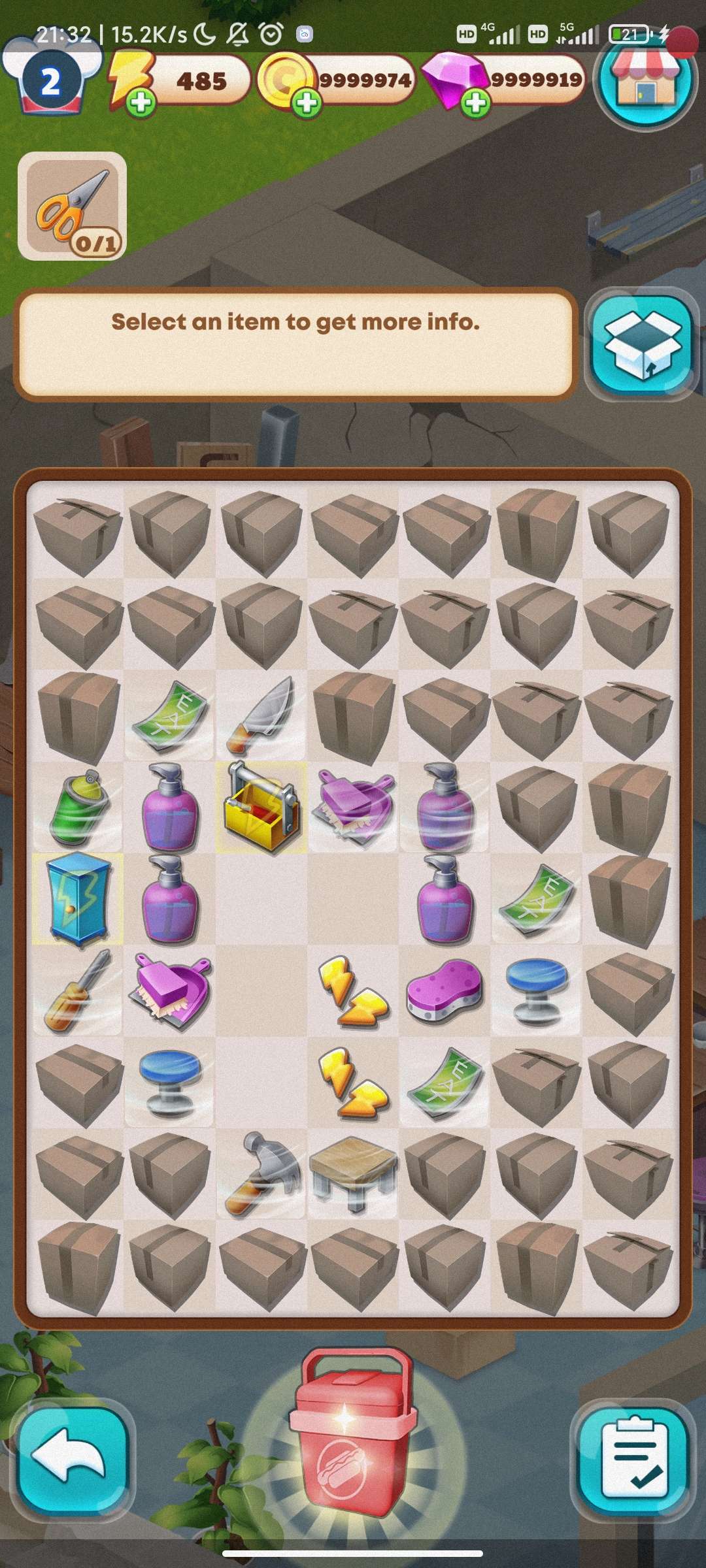Select the screwdriver item
This screenshot has height=1568, width=706.
pyautogui.click(x=78, y=990)
